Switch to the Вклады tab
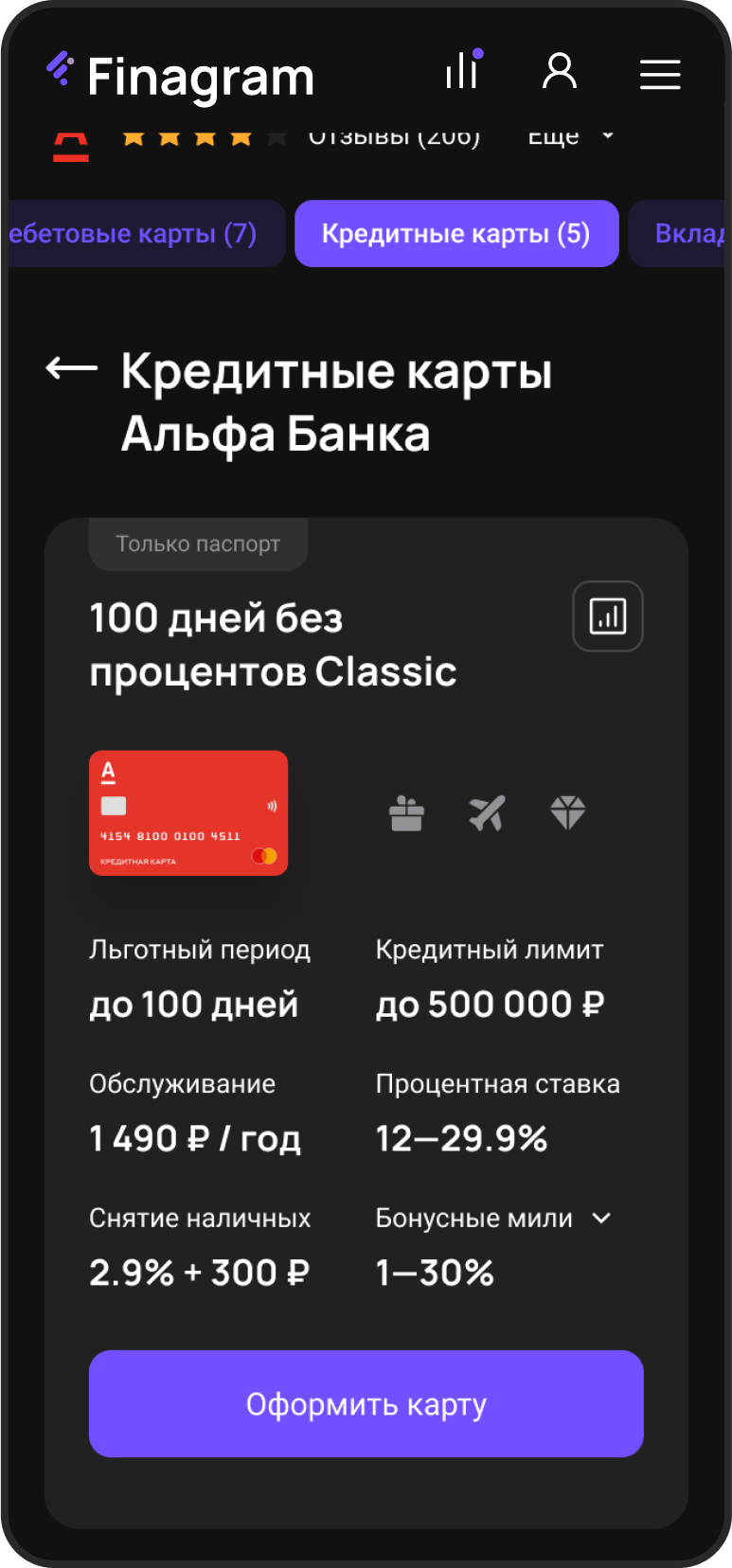 pos(686,234)
